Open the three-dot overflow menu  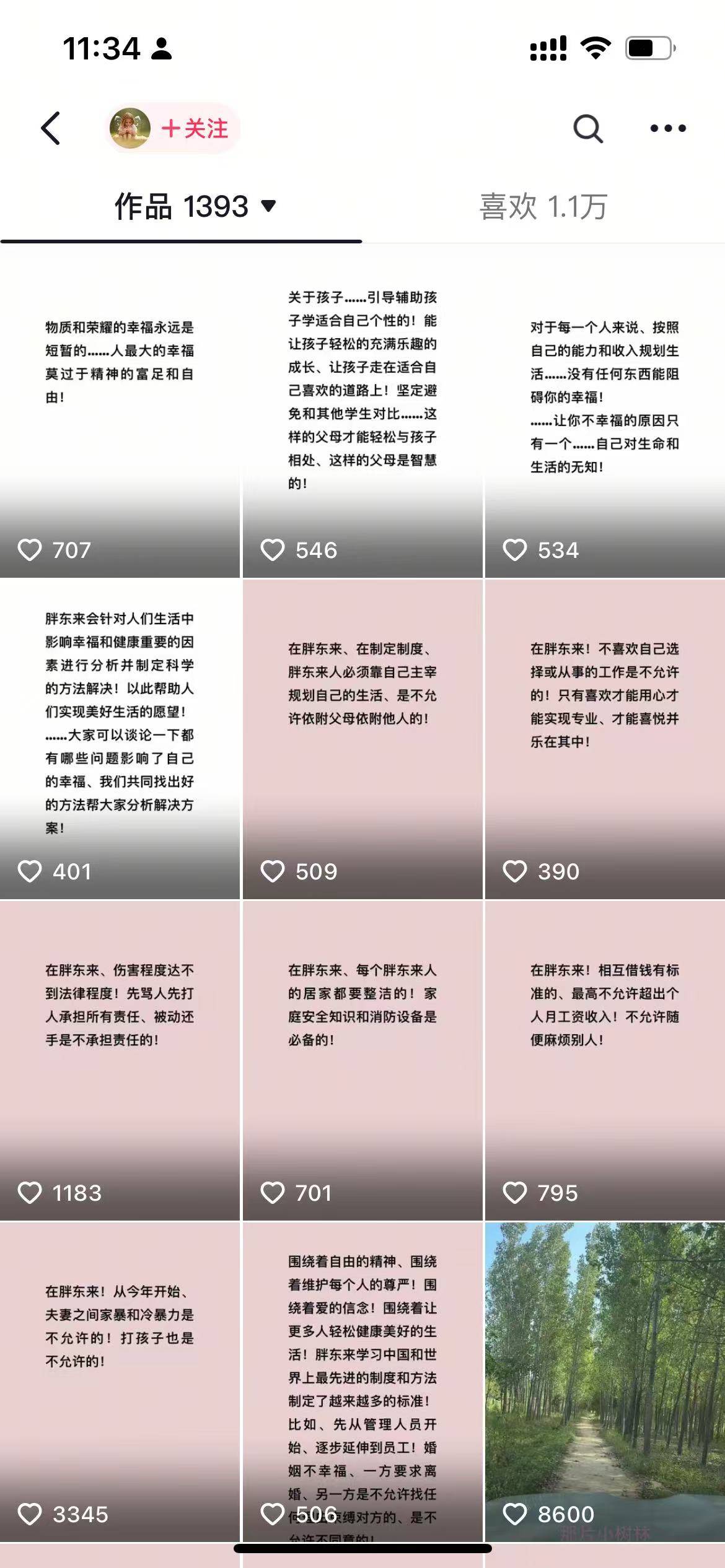667,129
